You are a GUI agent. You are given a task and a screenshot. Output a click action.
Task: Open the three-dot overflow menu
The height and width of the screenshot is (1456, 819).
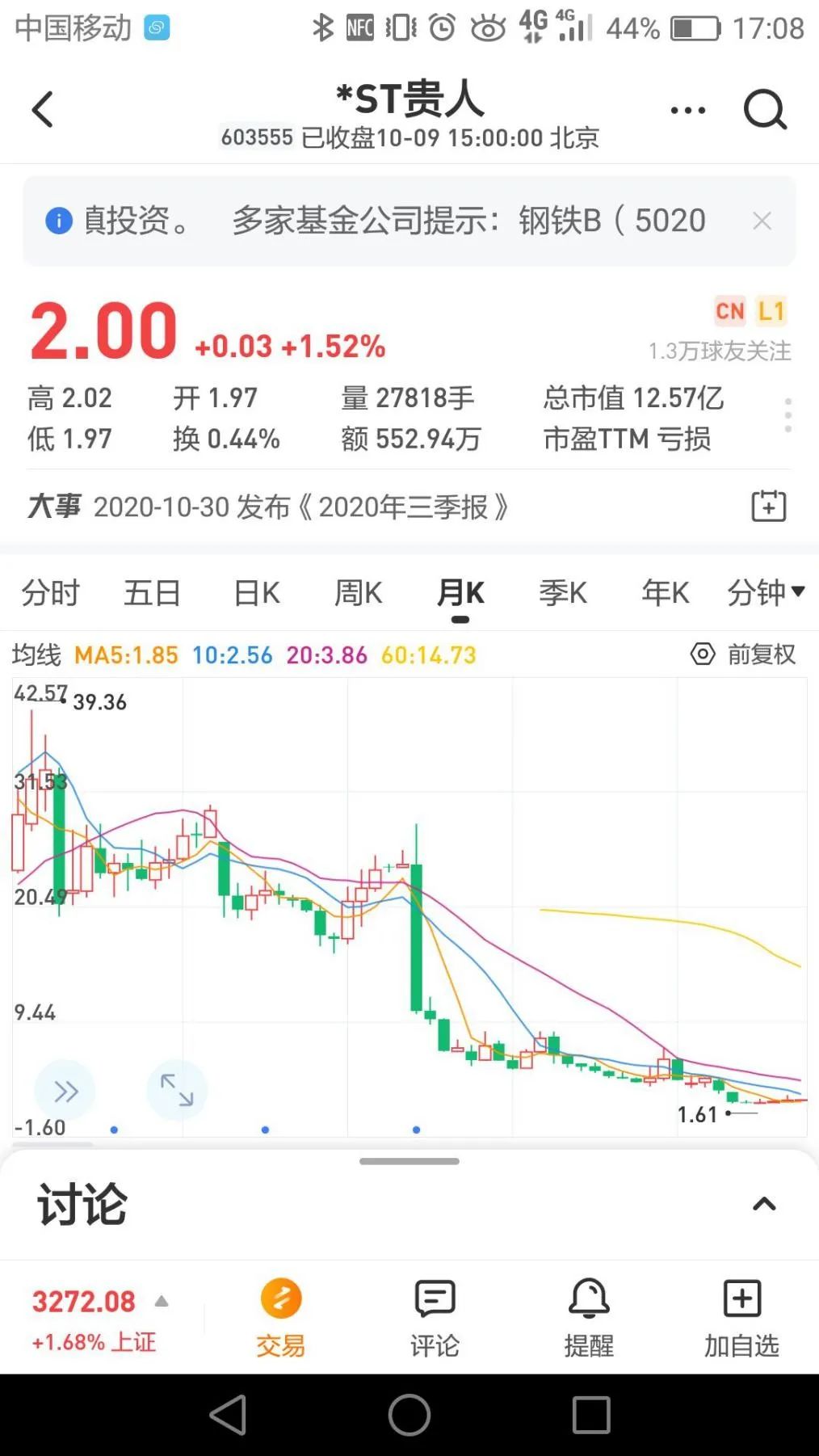[687, 110]
